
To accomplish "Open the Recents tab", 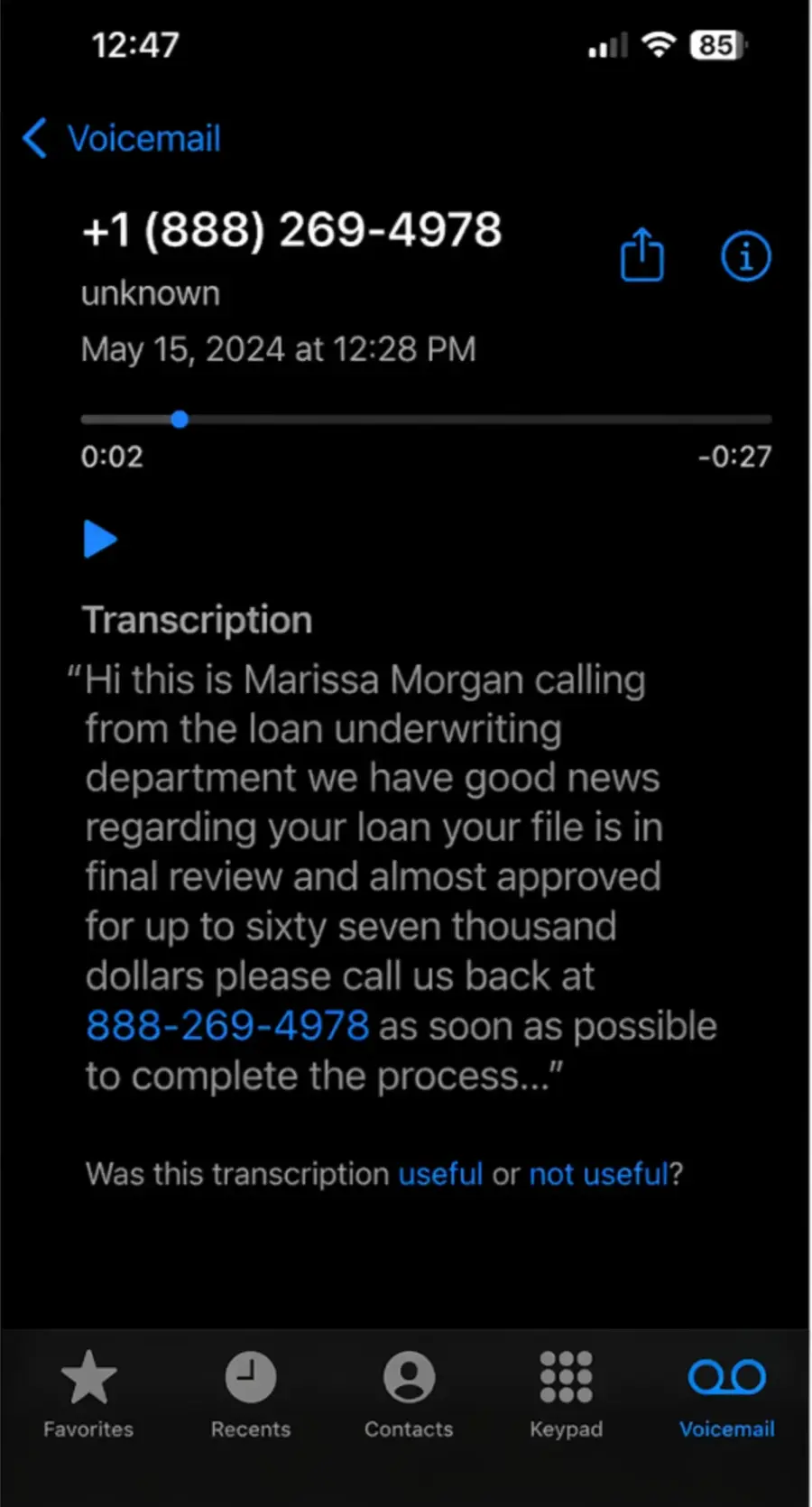I will [x=250, y=1392].
